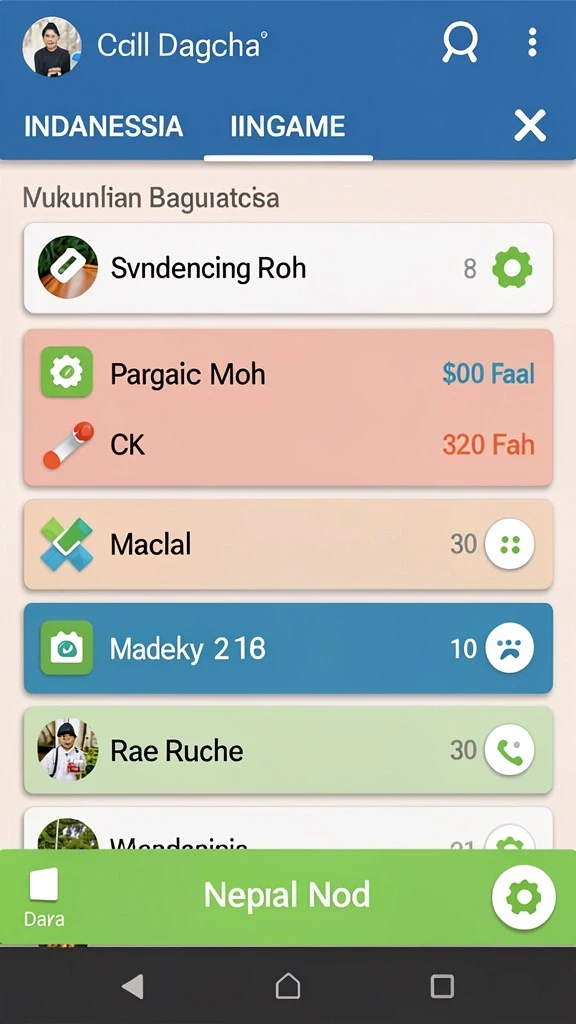Viewport: 576px width, 1024px height.
Task: Tap the Dara item in bottom bar
Action: pos(44,897)
